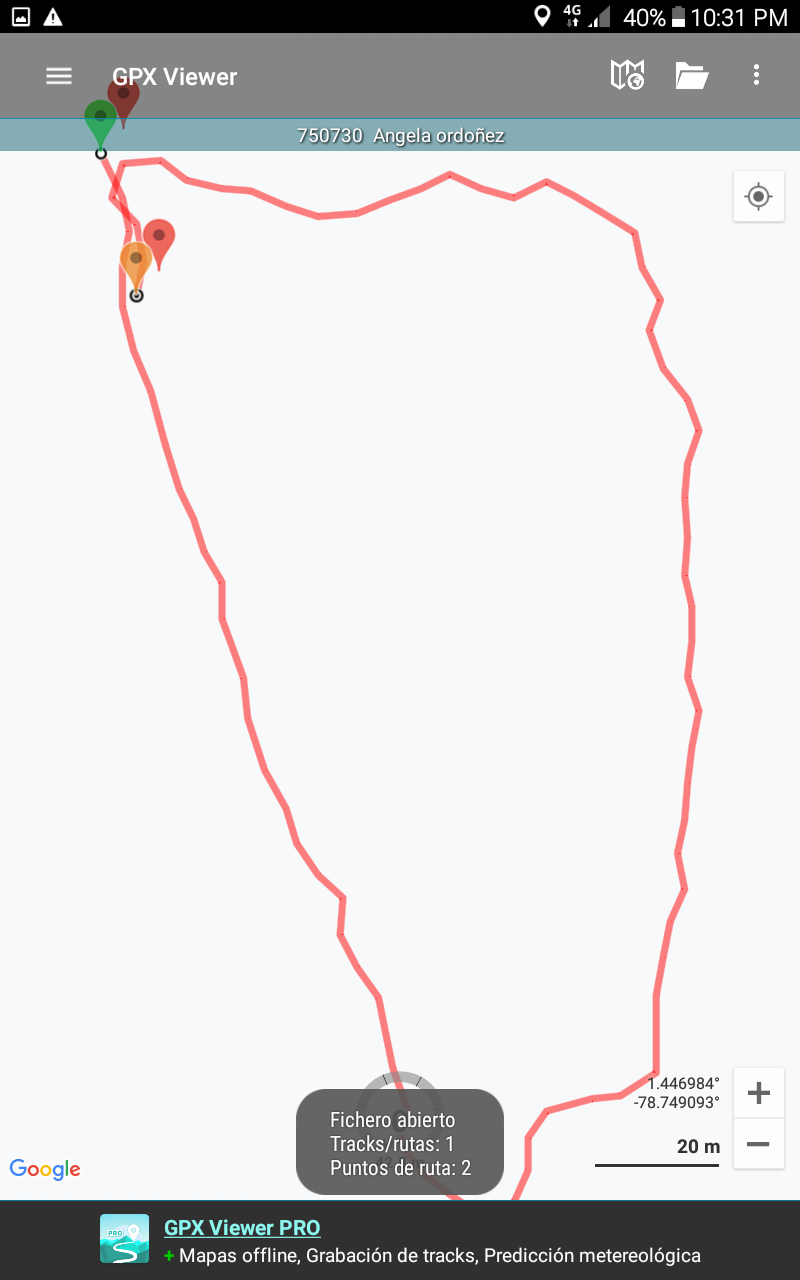Open the overflow options menu
800x1280 pixels.
756,75
